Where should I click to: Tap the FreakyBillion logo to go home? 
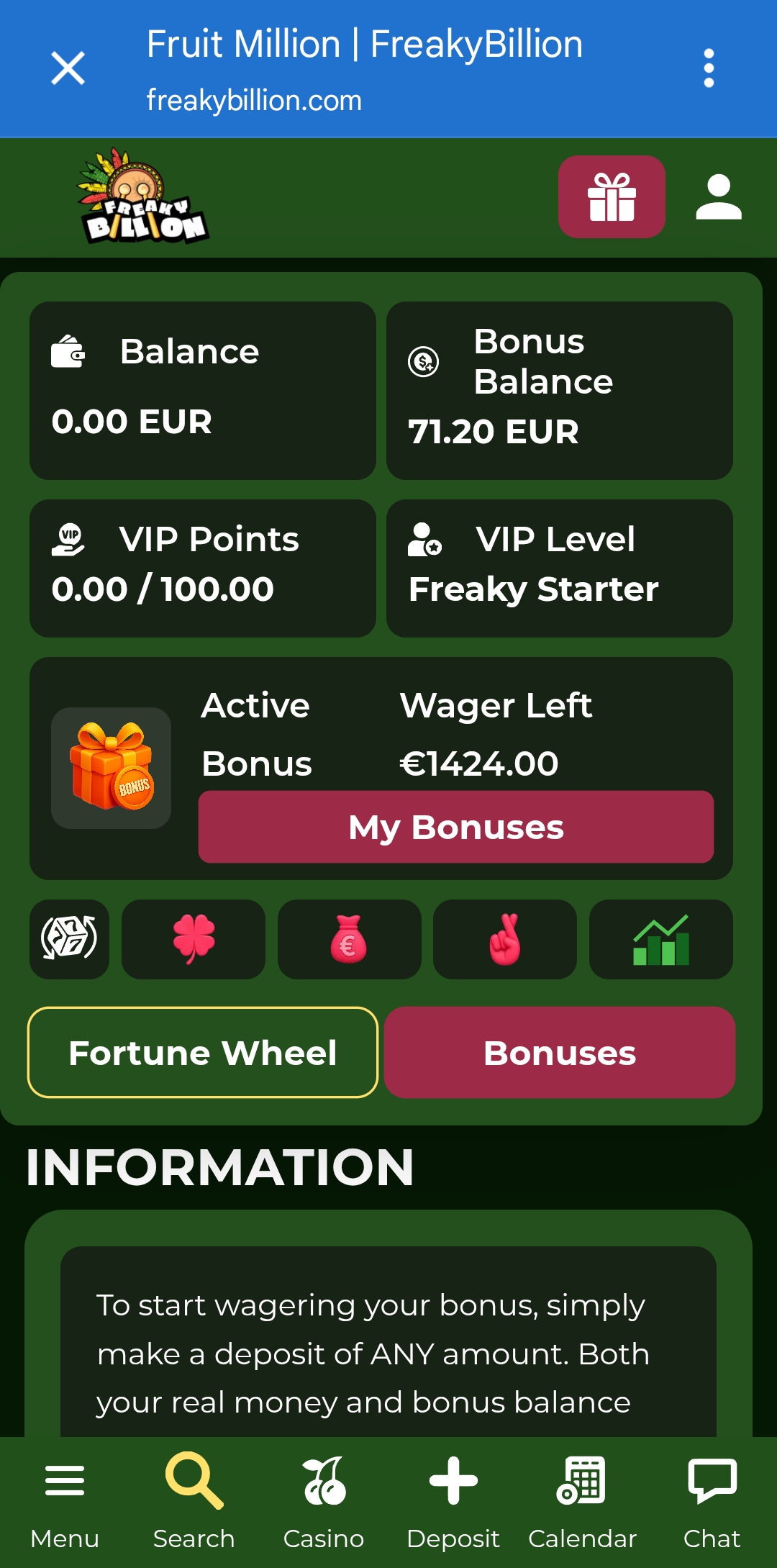click(142, 198)
